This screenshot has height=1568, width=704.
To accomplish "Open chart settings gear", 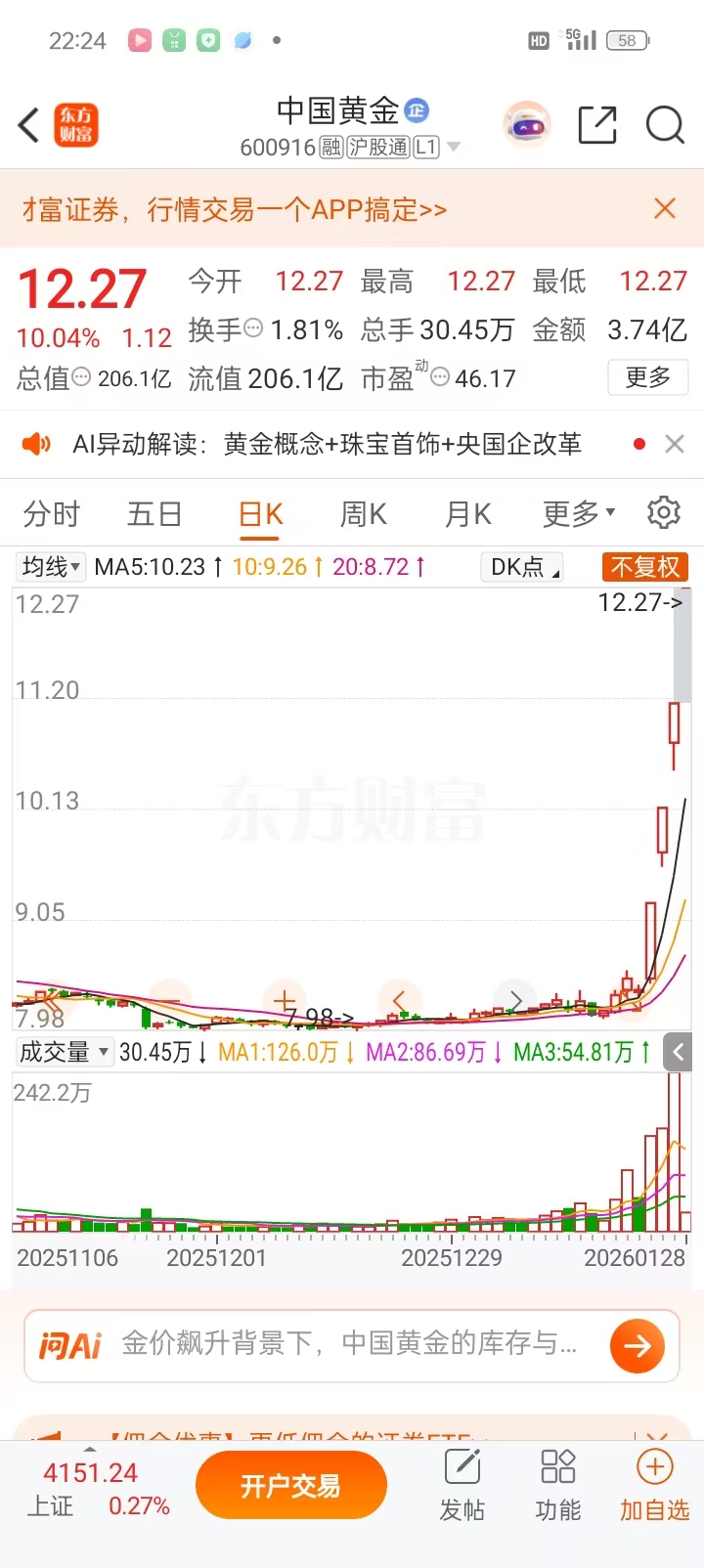I will (664, 512).
